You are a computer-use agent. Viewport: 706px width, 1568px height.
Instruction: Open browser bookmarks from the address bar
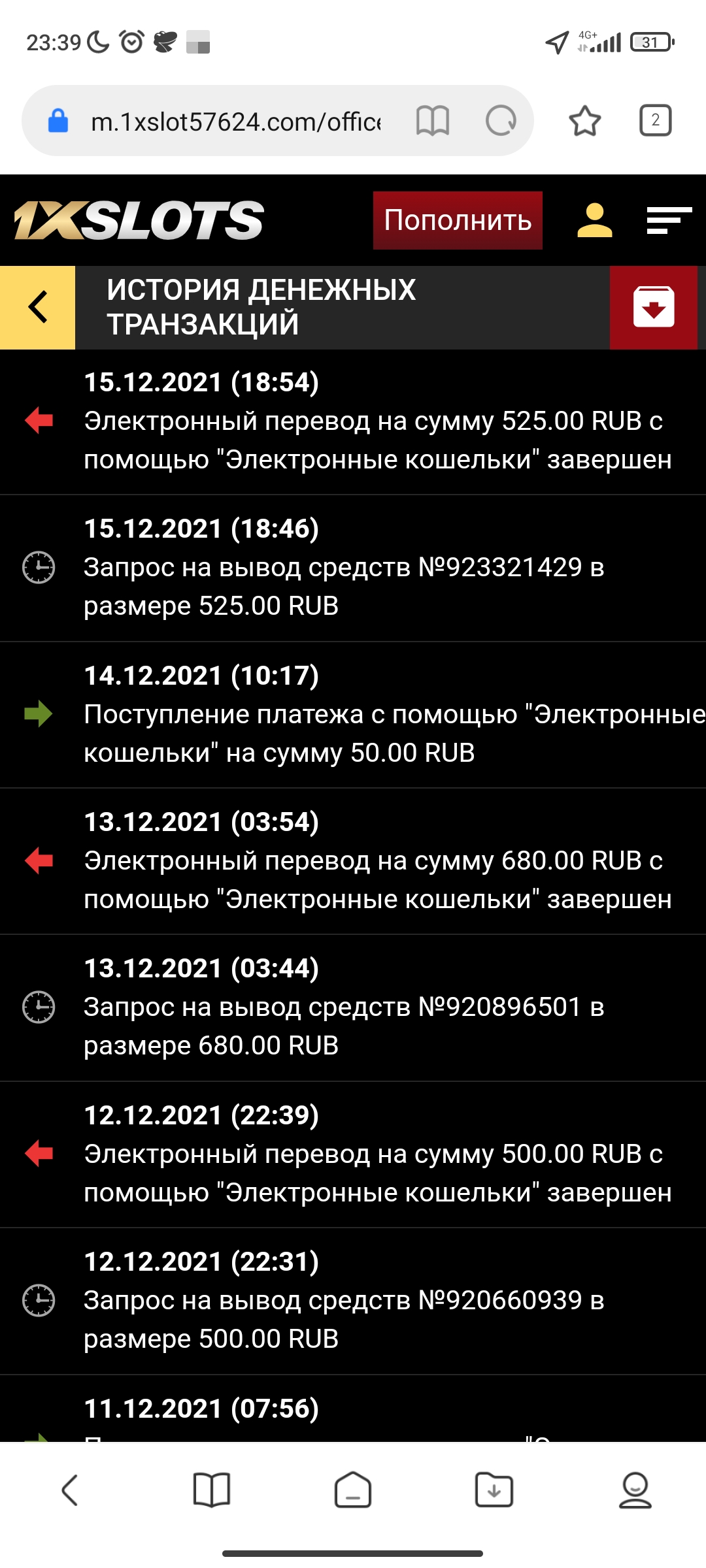pos(433,120)
